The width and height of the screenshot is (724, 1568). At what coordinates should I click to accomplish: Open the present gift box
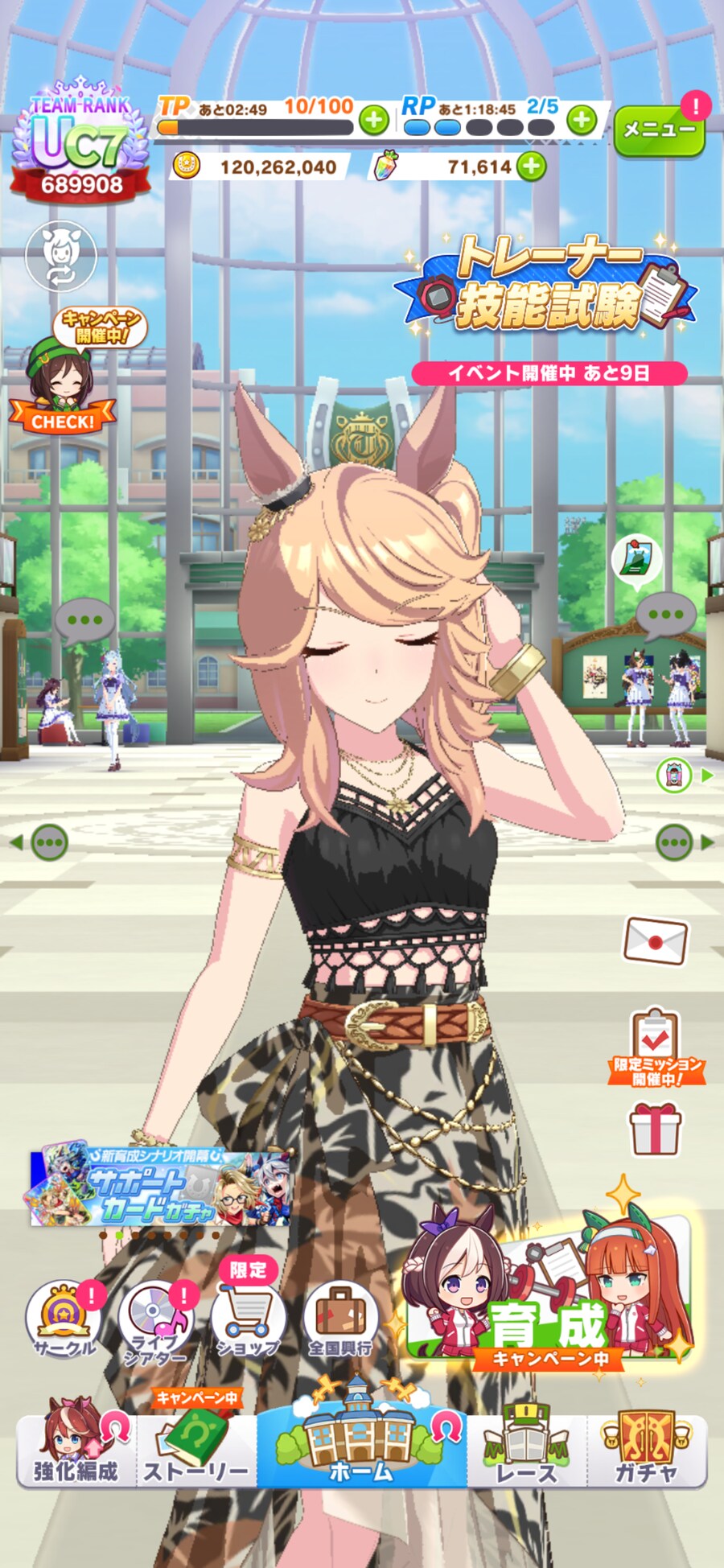point(656,1129)
